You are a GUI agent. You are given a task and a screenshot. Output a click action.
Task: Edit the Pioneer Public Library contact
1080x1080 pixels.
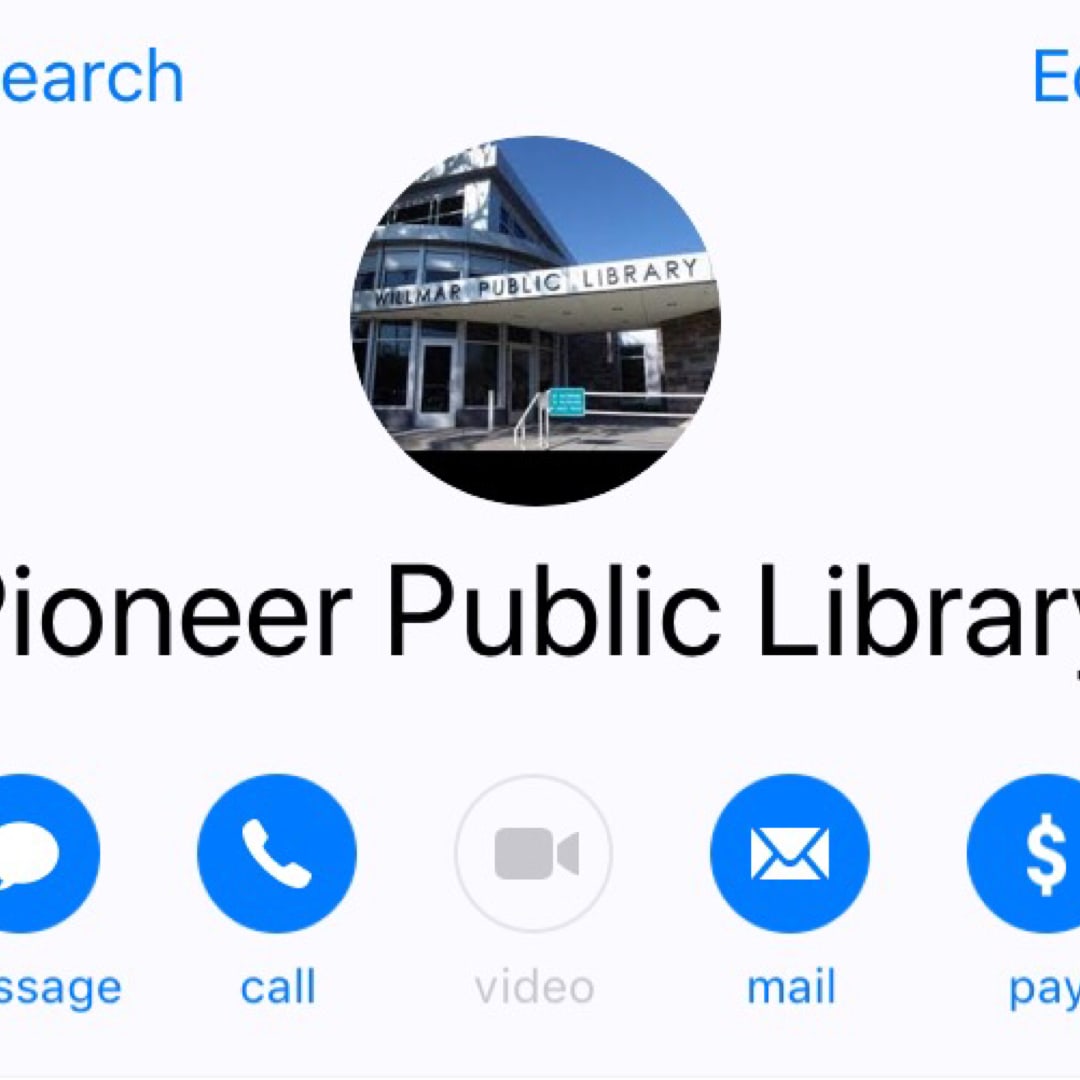tap(1055, 77)
